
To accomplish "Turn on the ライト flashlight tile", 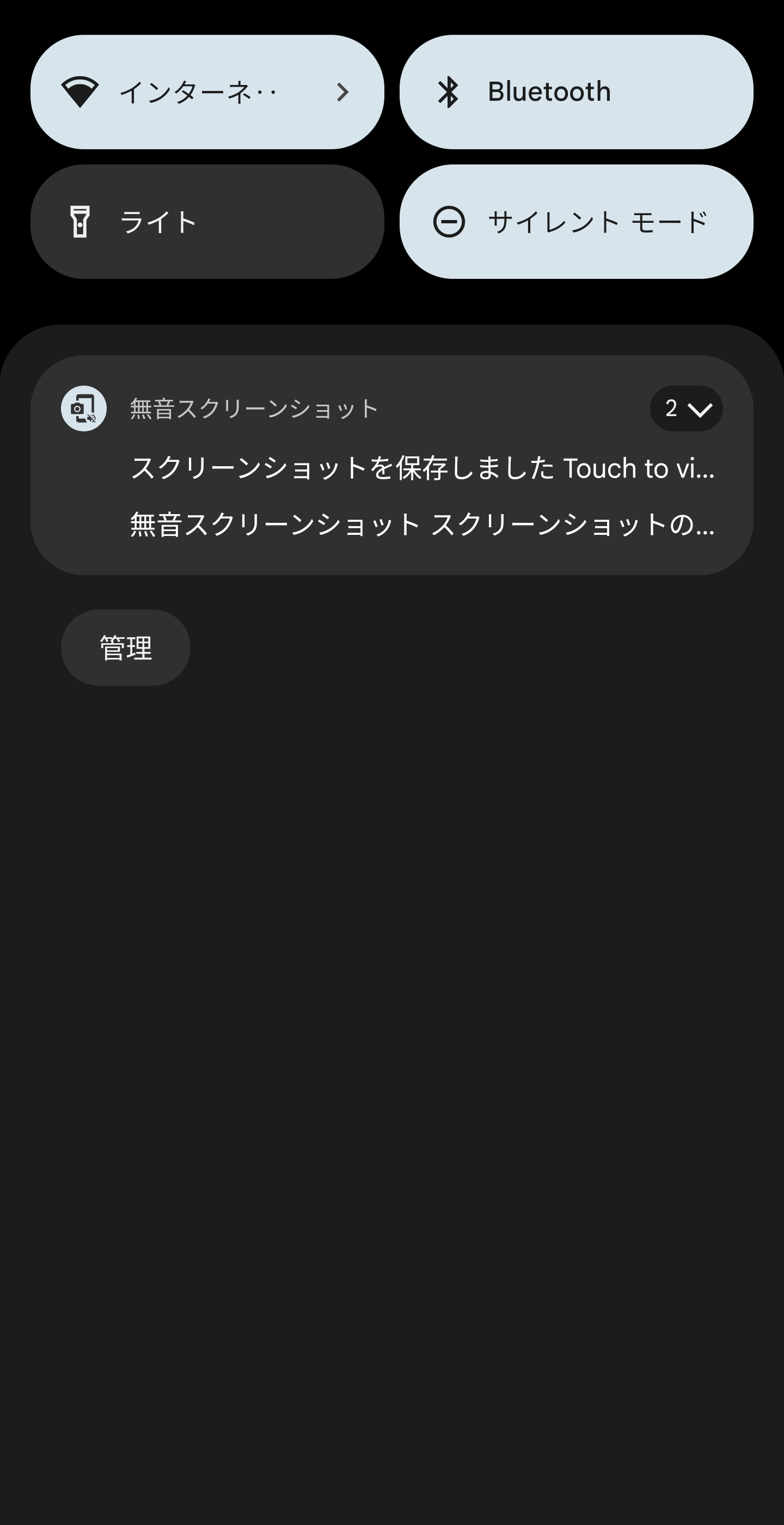I will pos(206,222).
